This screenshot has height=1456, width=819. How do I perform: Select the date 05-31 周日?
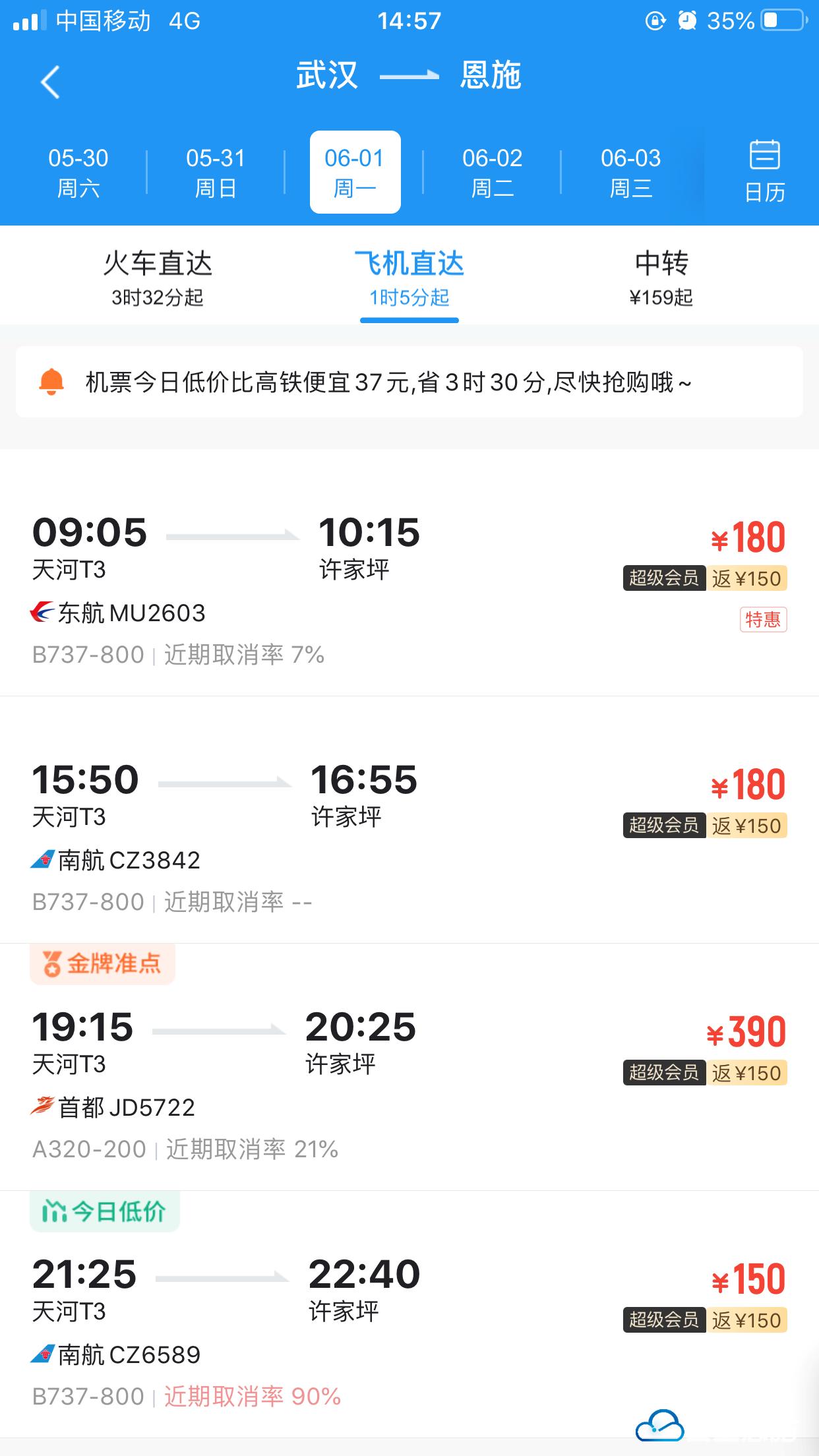pyautogui.click(x=216, y=172)
